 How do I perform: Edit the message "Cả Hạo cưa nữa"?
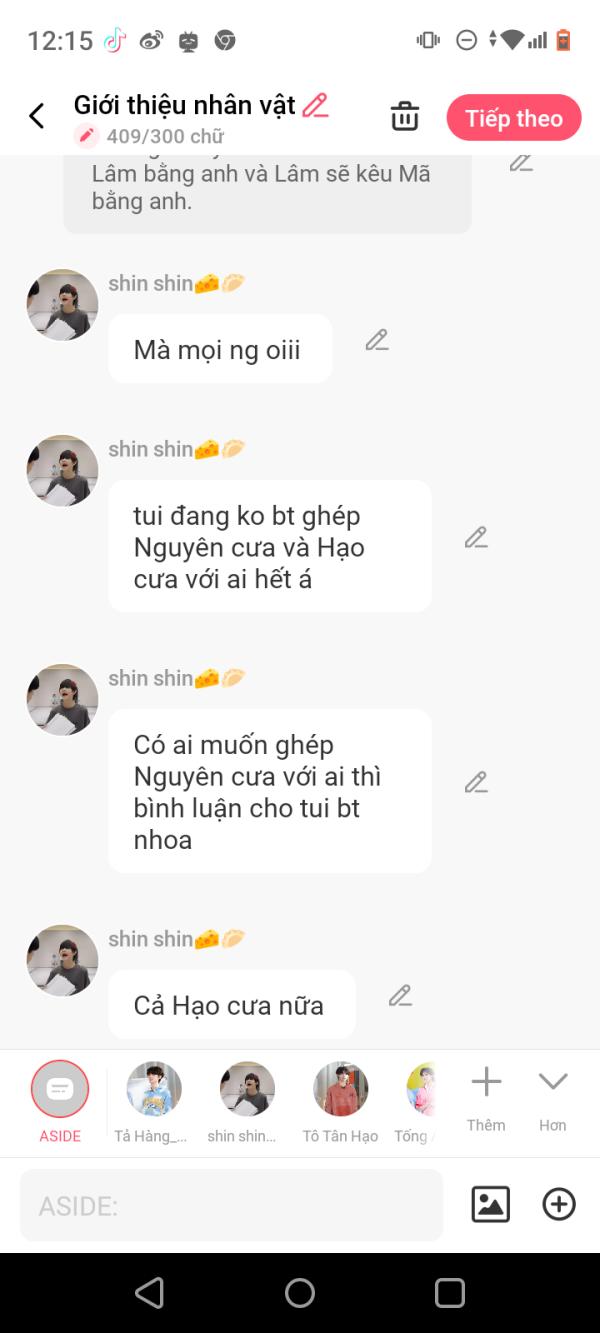400,996
